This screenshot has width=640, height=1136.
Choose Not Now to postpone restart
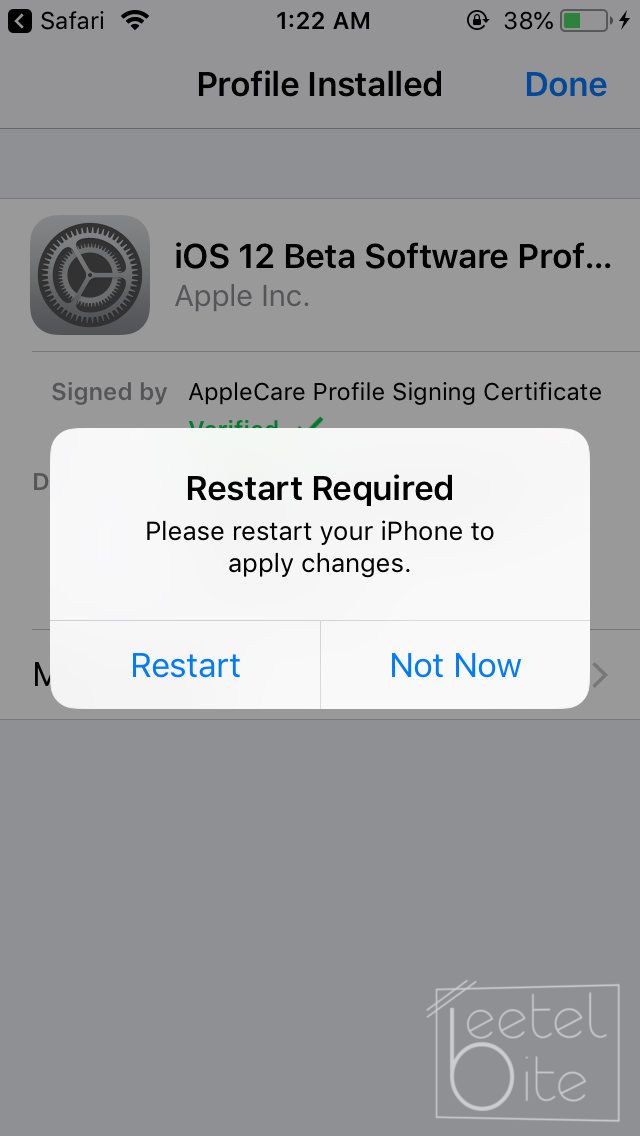455,665
